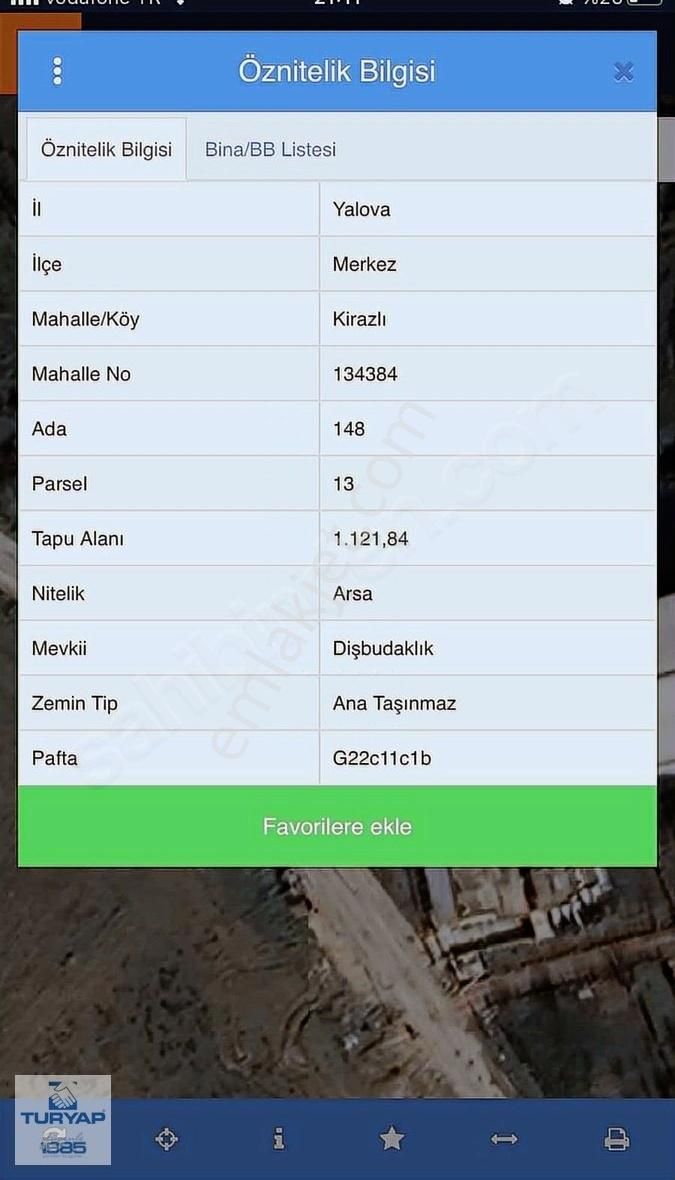The width and height of the screenshot is (675, 1180).
Task: Switch to the Bina/BB Listesi tab
Action: 270,150
